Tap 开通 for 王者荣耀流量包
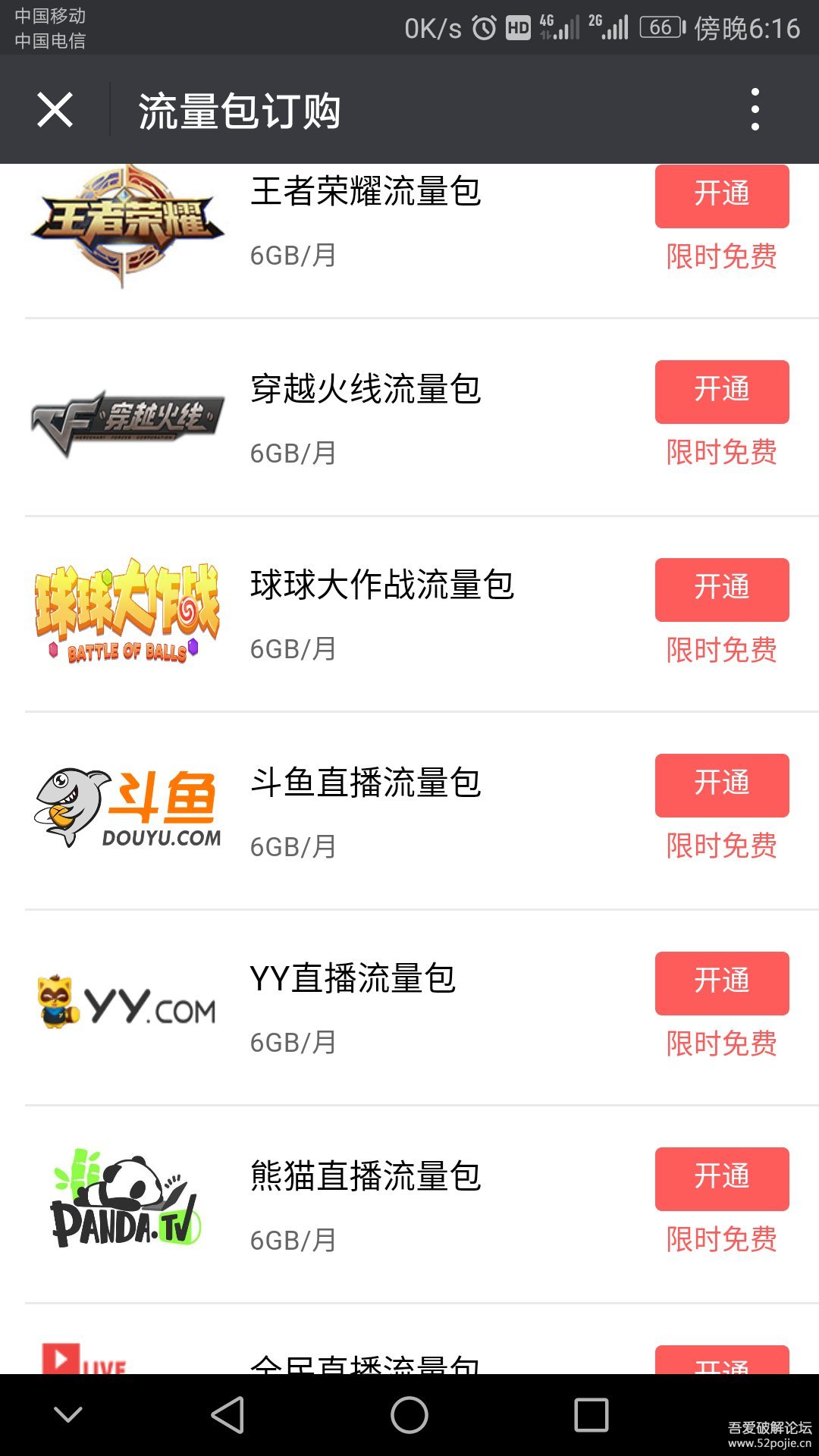Screen dimensions: 819x1456 point(721,195)
